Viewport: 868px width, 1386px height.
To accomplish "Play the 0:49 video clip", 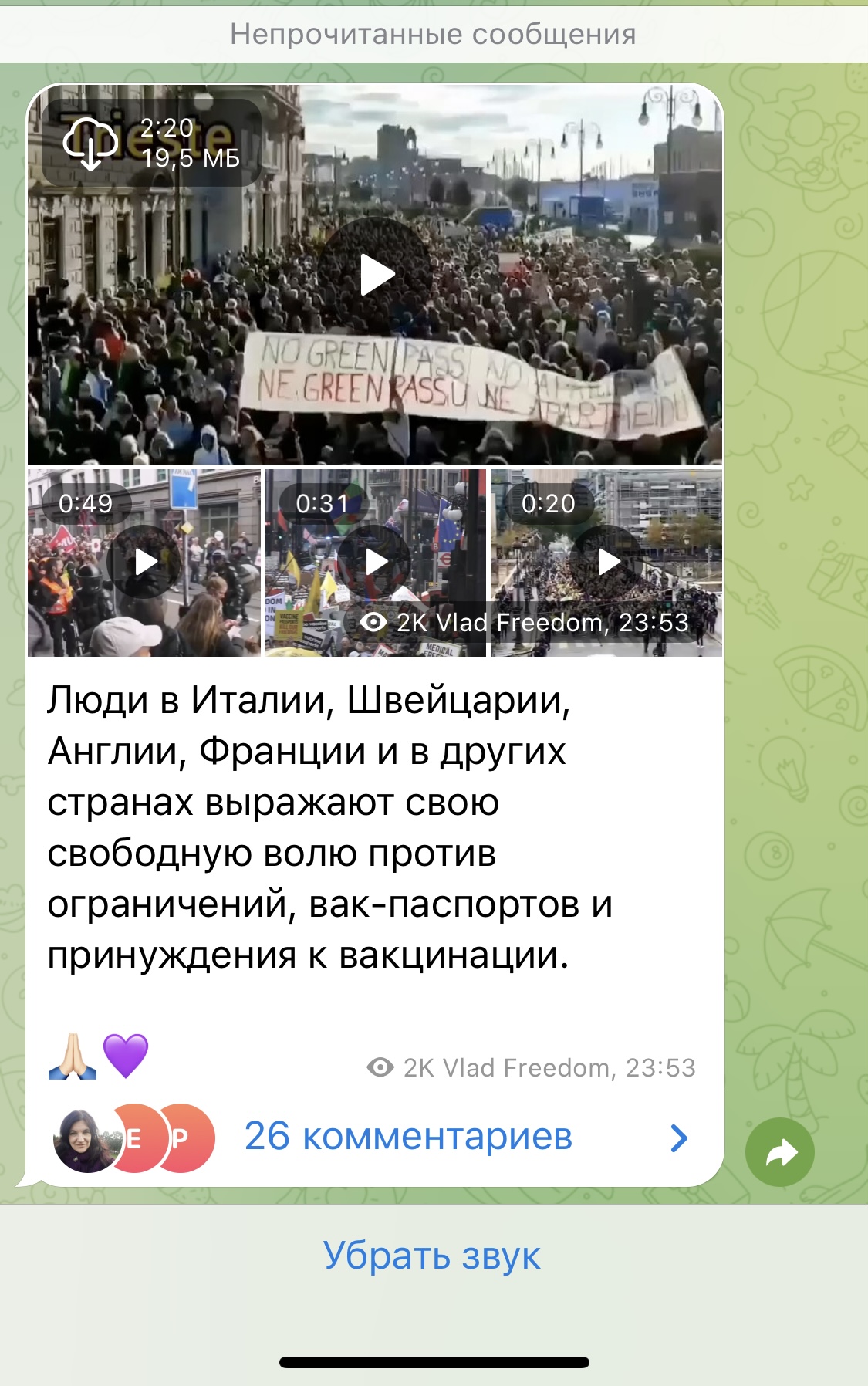I will pos(144,562).
